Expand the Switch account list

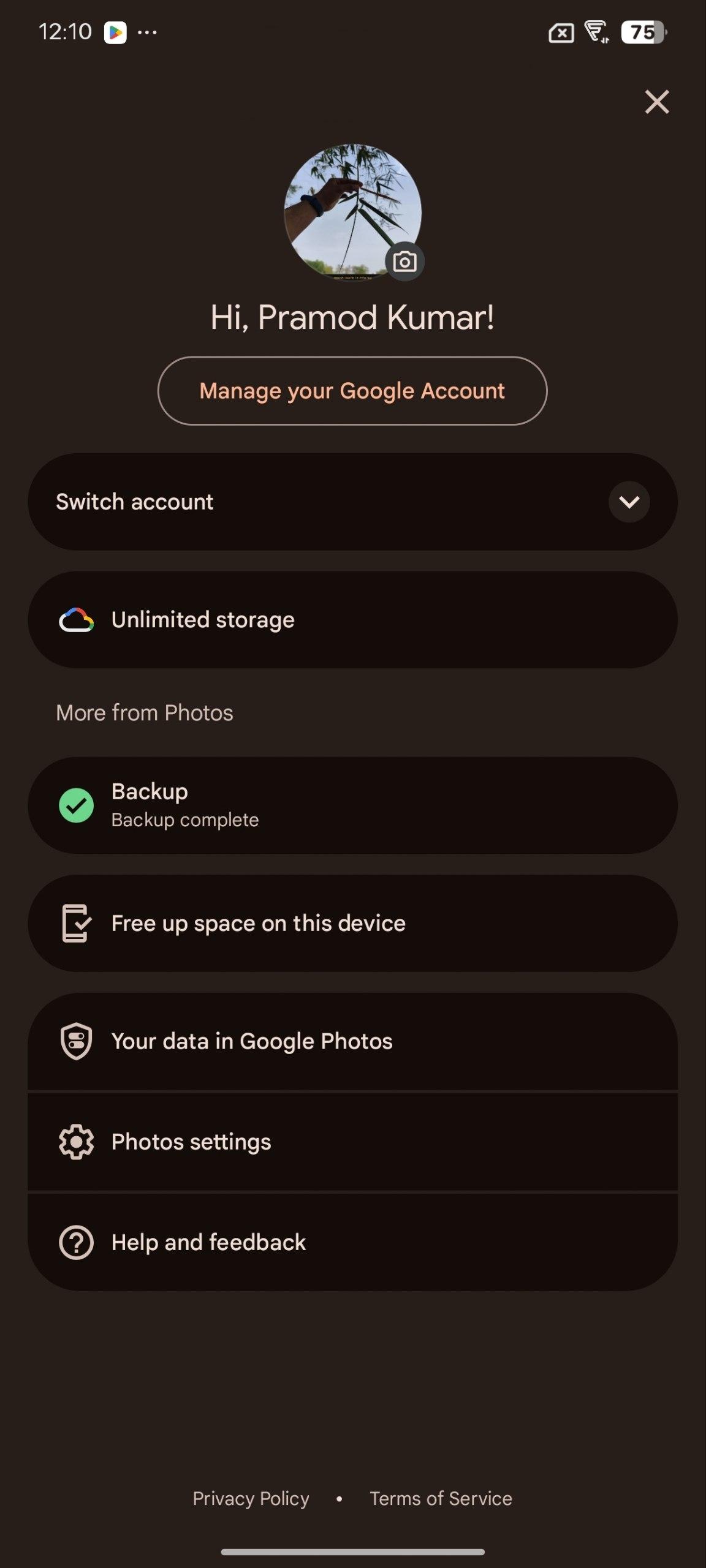(x=629, y=502)
